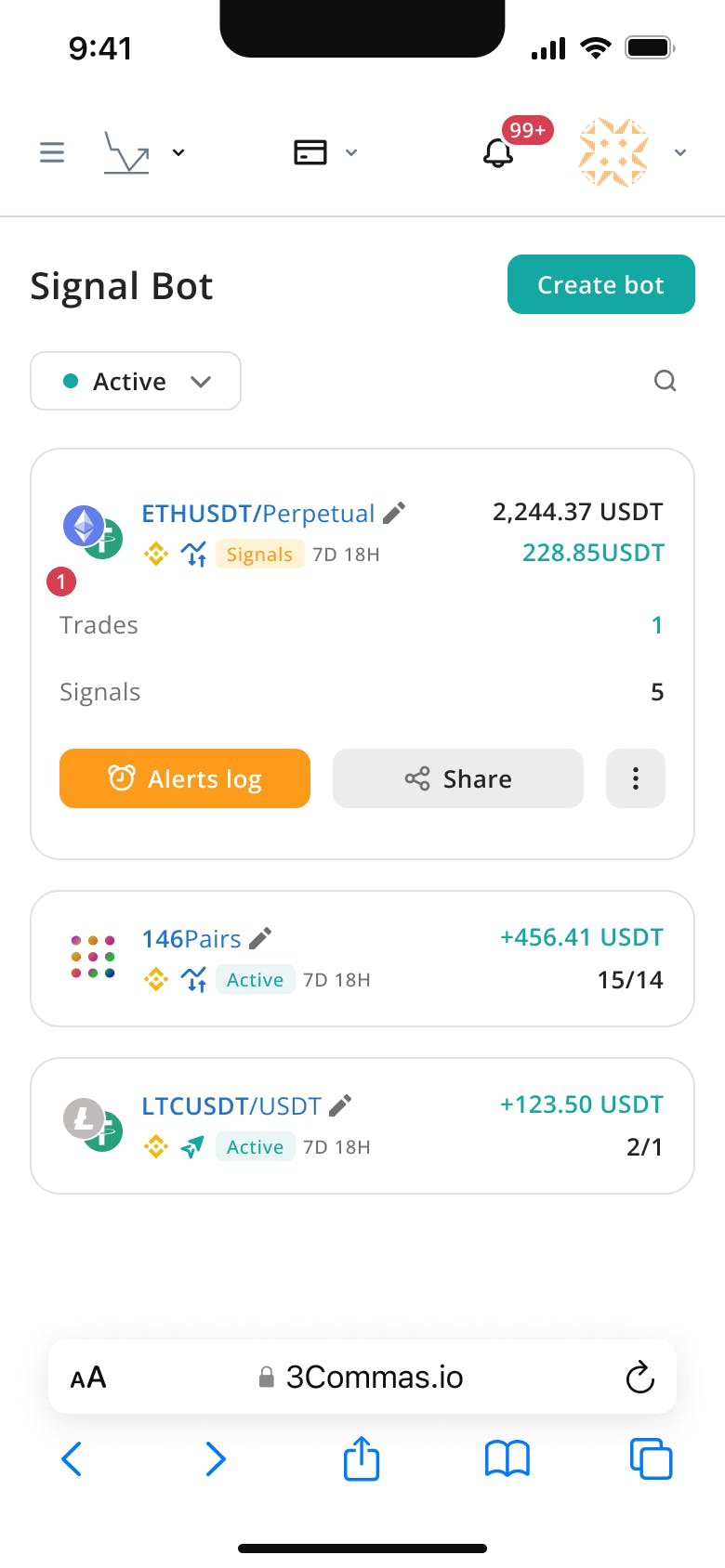Click the Create bot button

click(x=600, y=285)
